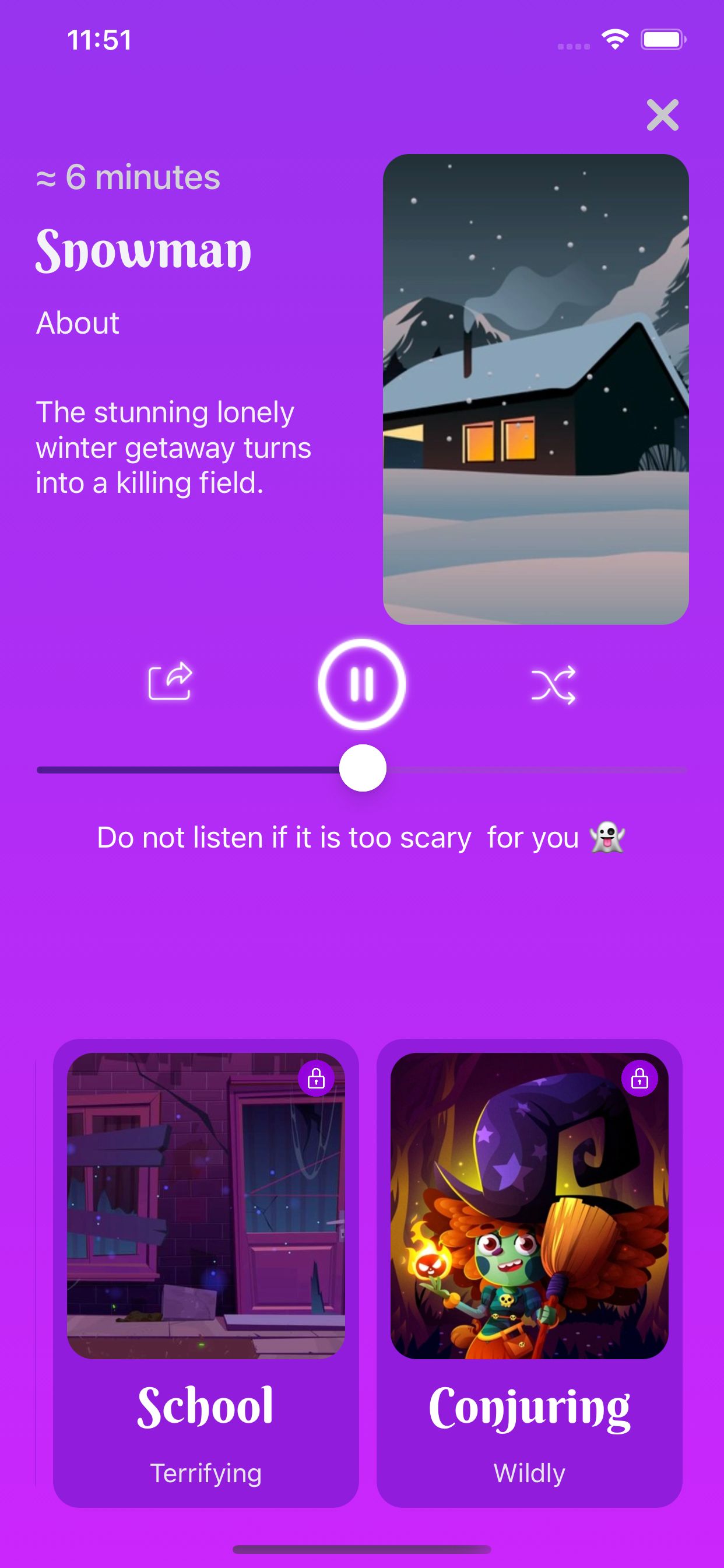
Task: Shuffle to a random story
Action: [553, 685]
